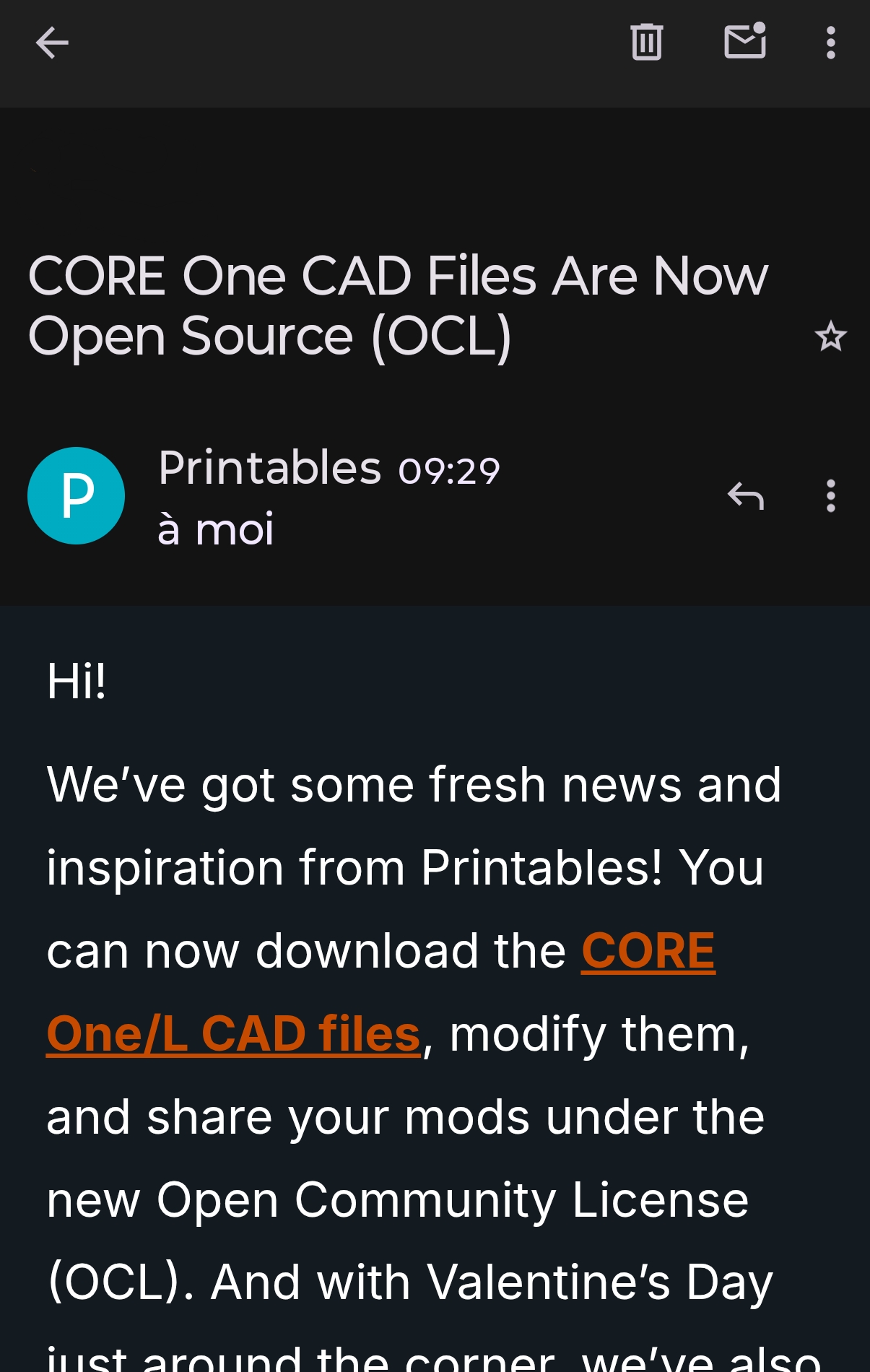Screen dimensions: 870x1372
Task: Open message options next to reply
Action: coord(830,496)
